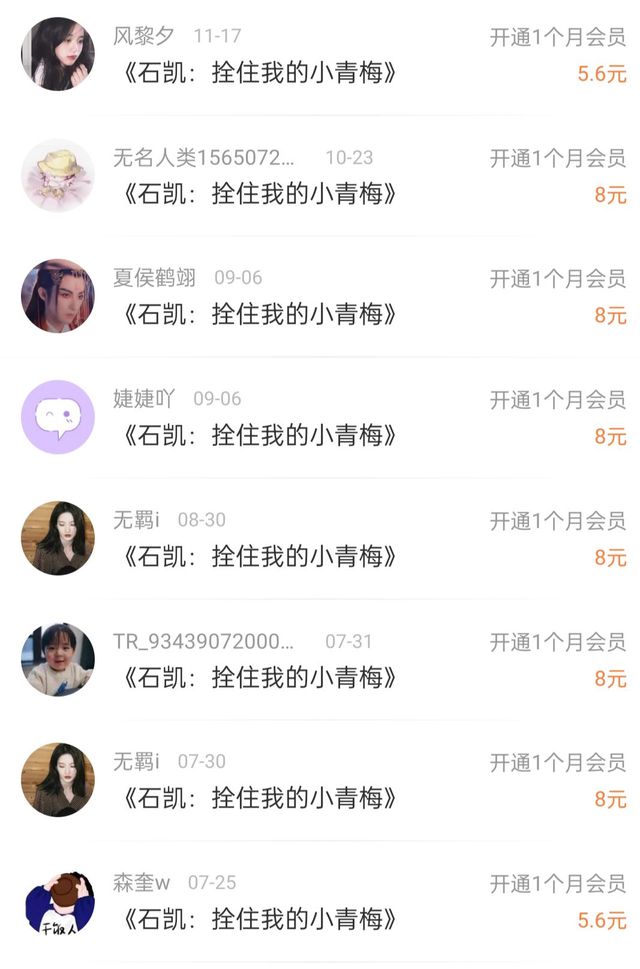The width and height of the screenshot is (640, 969).
Task: Open 无羁i's record dated 07-30
Action: coord(320,781)
